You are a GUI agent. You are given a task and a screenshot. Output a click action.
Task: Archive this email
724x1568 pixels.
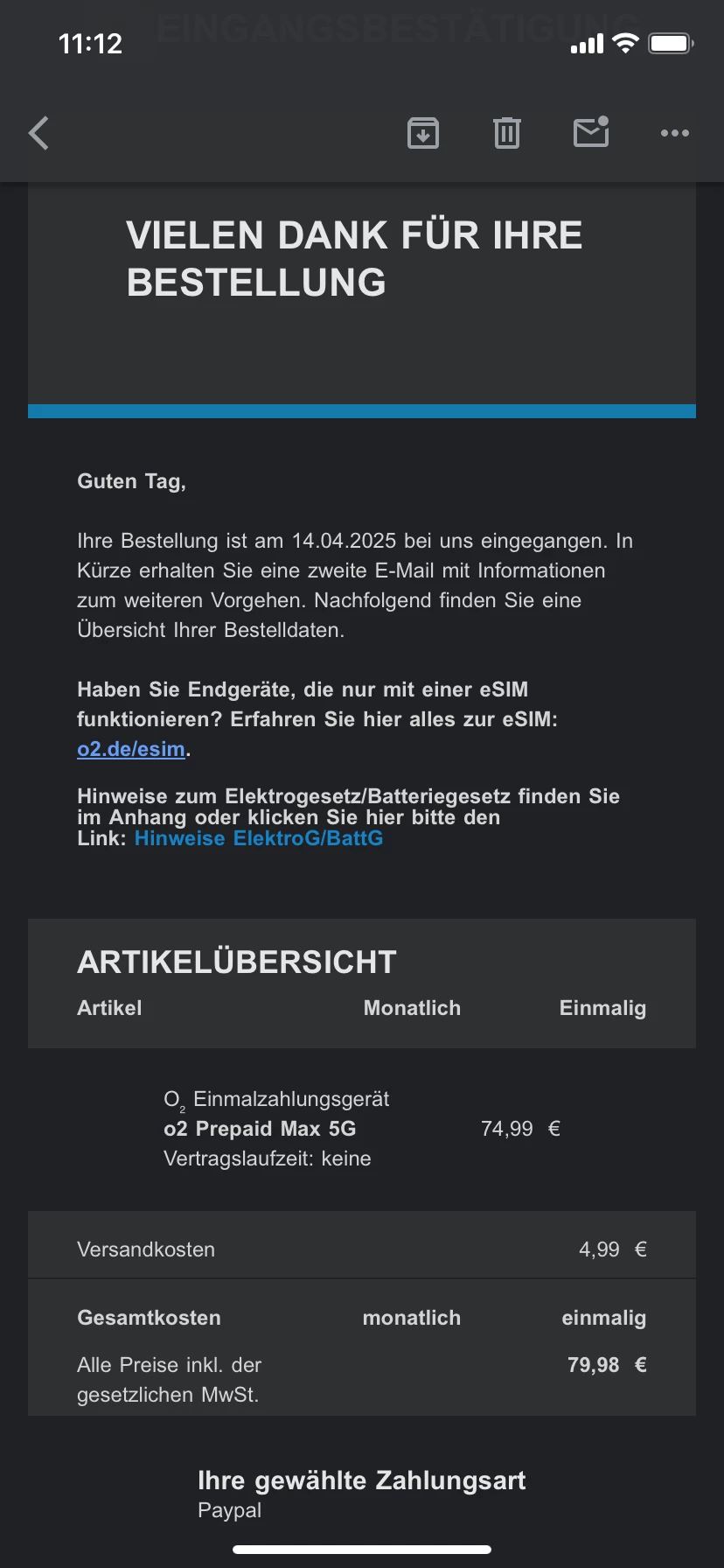(x=423, y=134)
